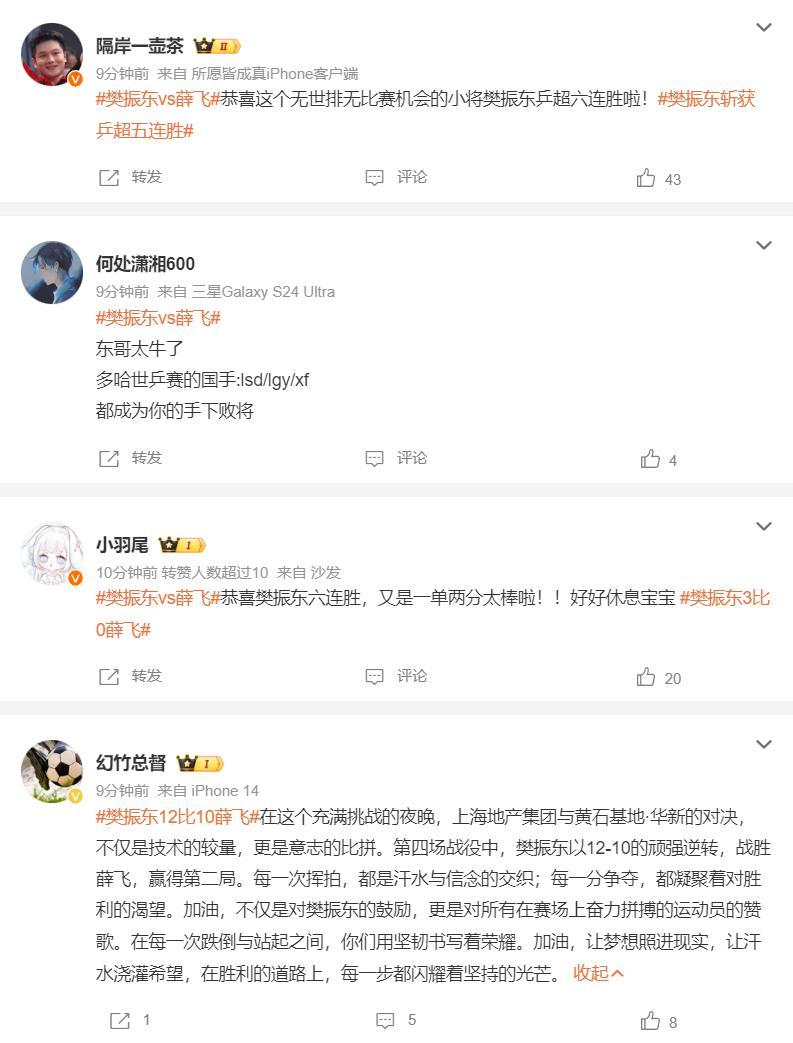Viewport: 793px width, 1043px height.
Task: Comment on 小羽尾's post
Action: [x=396, y=676]
